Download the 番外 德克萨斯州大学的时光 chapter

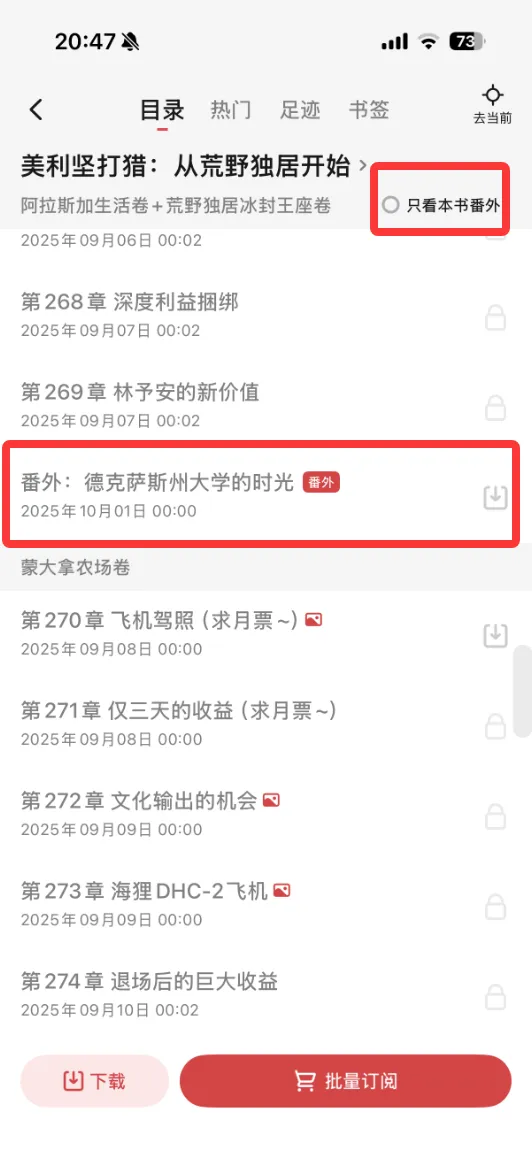[x=495, y=498]
